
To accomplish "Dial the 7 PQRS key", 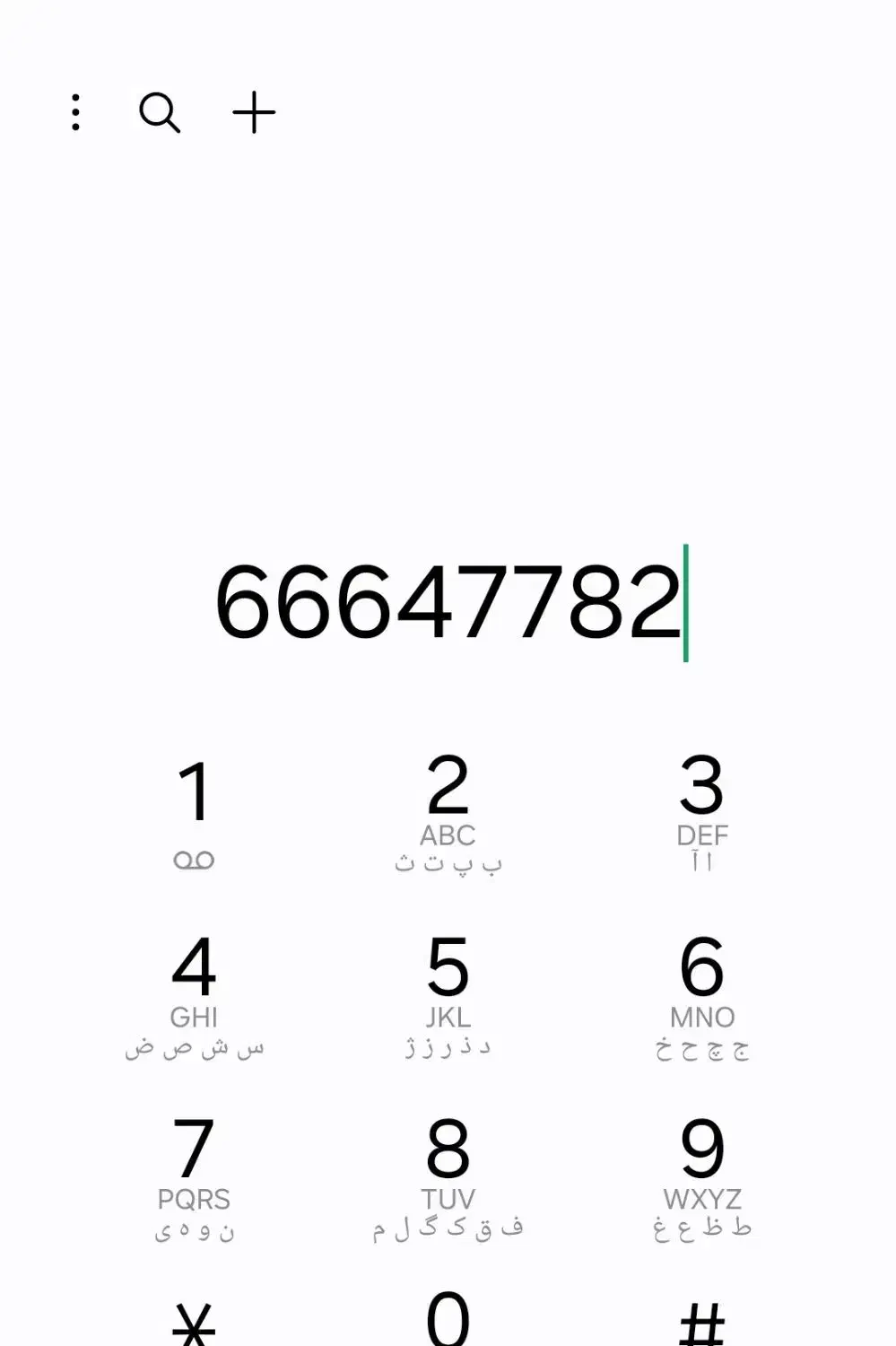I will coord(194,1176).
